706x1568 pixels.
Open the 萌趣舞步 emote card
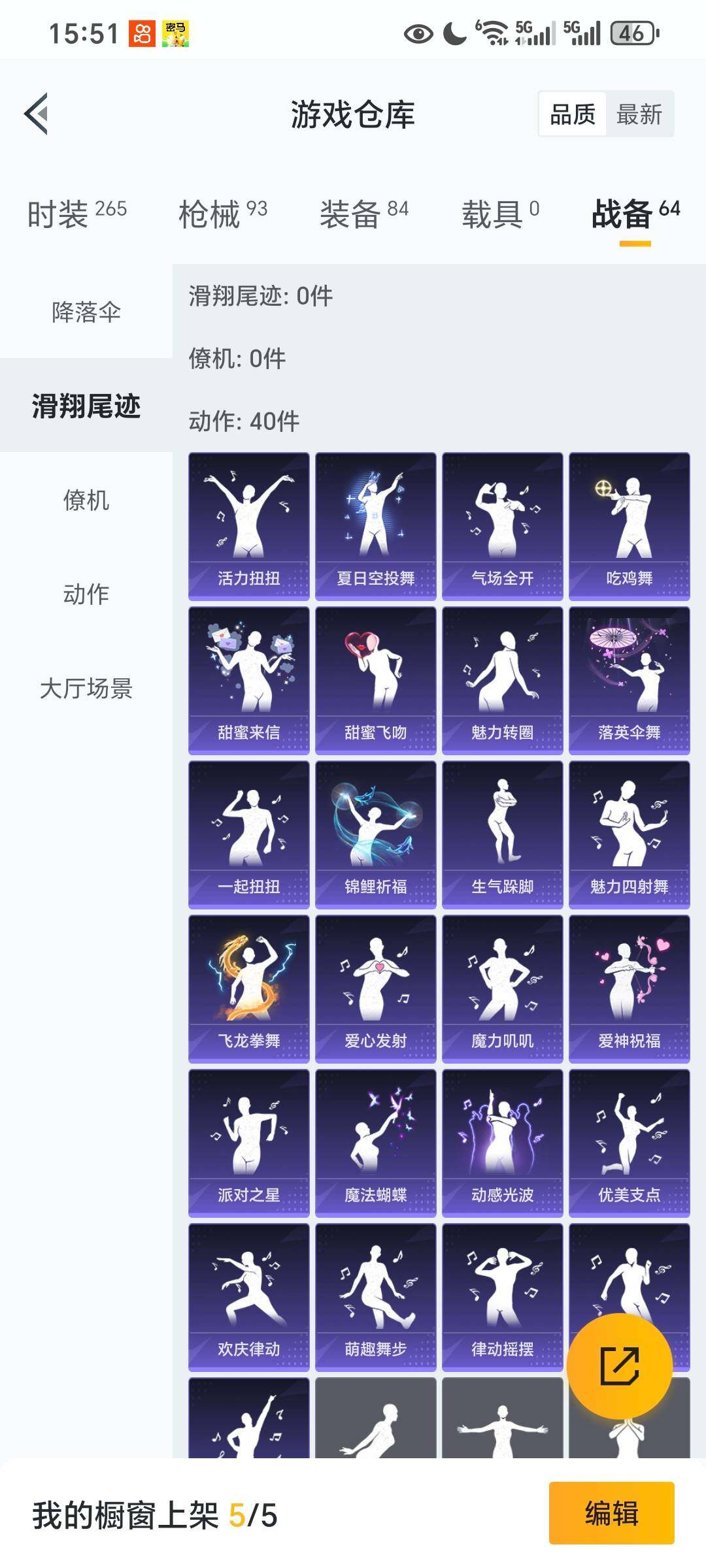pos(375,1297)
